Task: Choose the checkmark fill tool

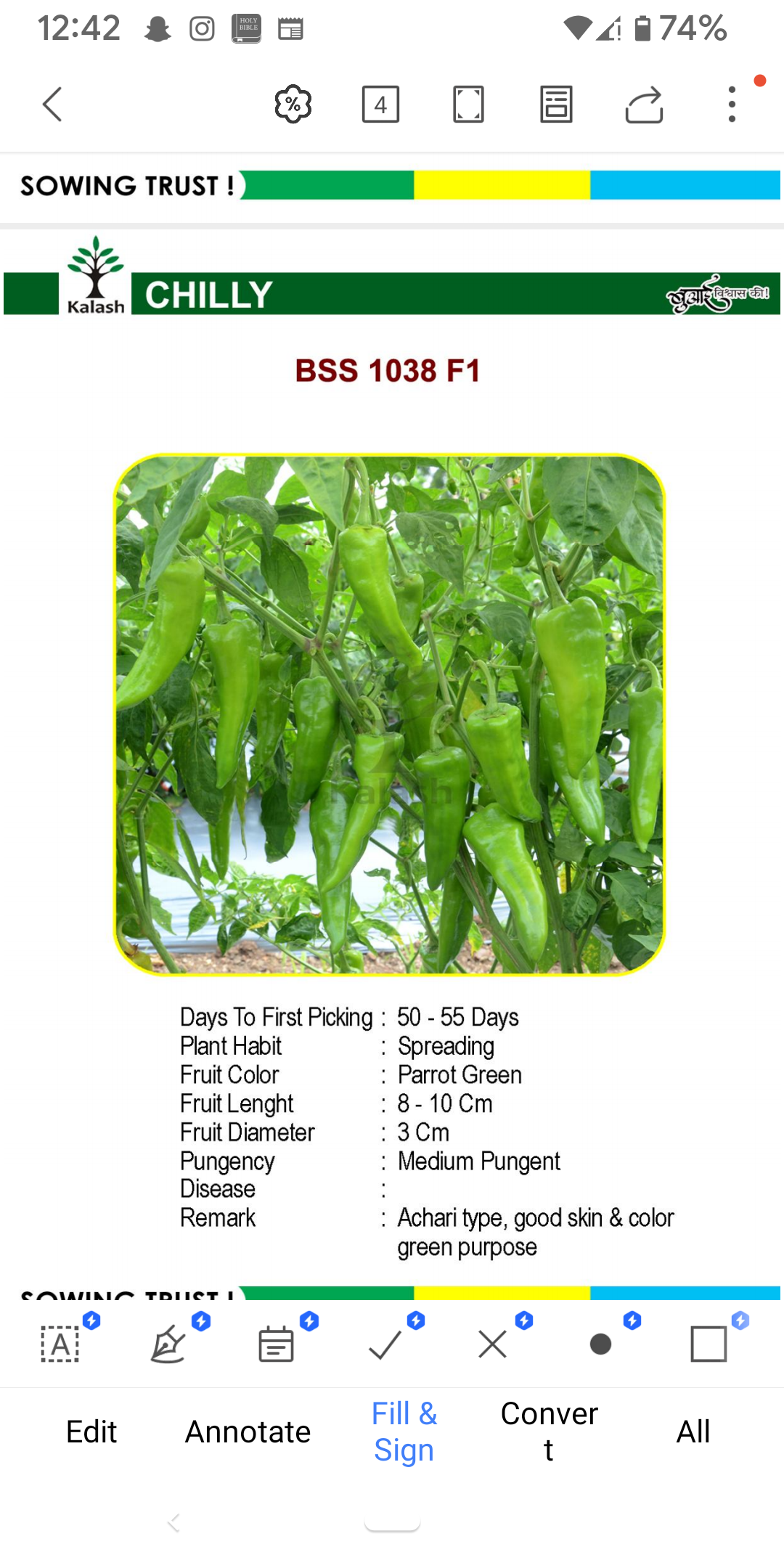Action: pos(385,1344)
